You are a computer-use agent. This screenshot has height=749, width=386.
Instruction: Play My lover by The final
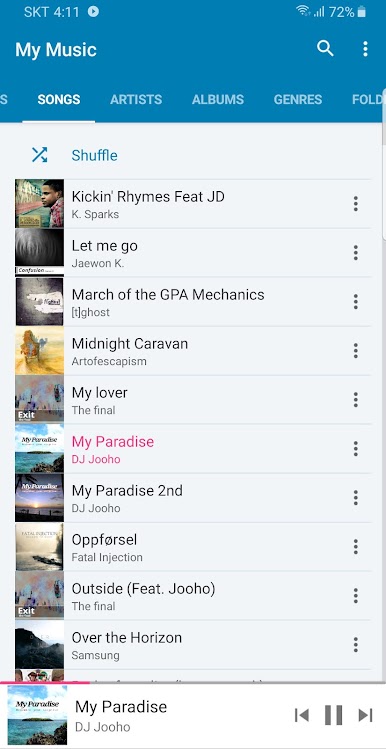193,400
